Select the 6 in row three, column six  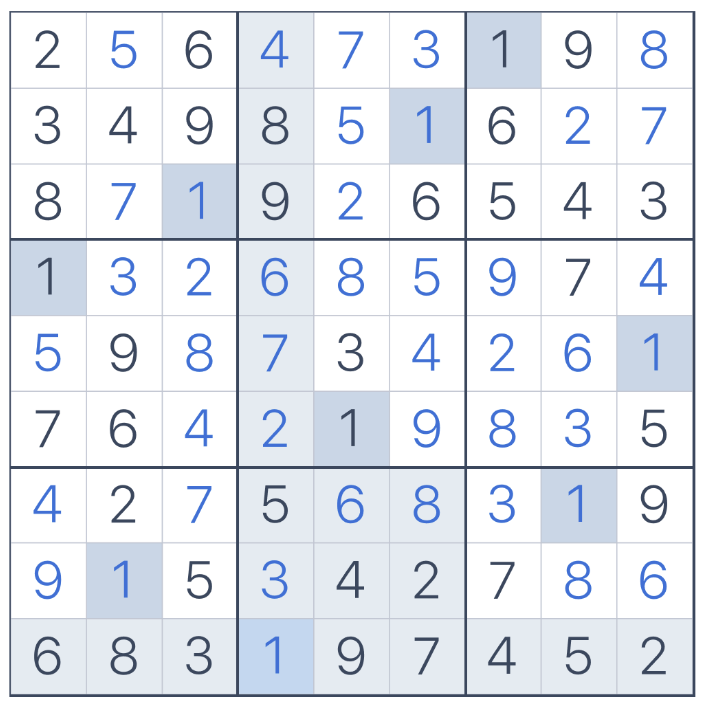tap(426, 202)
